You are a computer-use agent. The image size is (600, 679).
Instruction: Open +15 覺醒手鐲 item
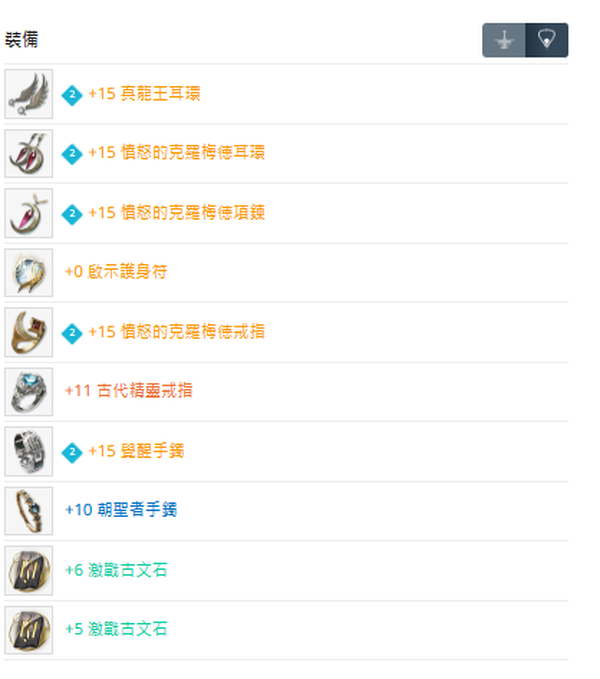[x=286, y=452]
